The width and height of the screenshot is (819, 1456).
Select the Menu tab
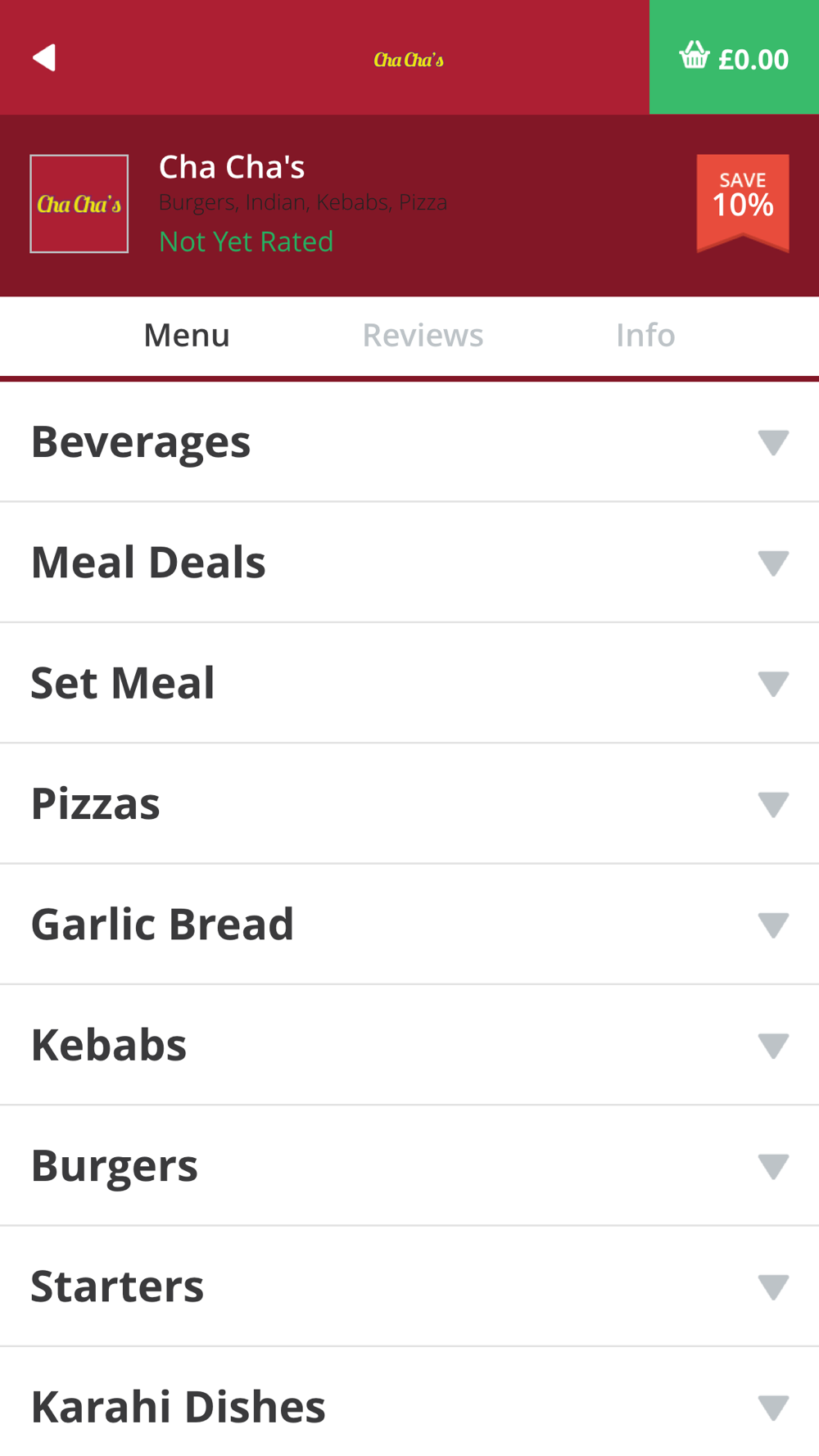coord(187,336)
